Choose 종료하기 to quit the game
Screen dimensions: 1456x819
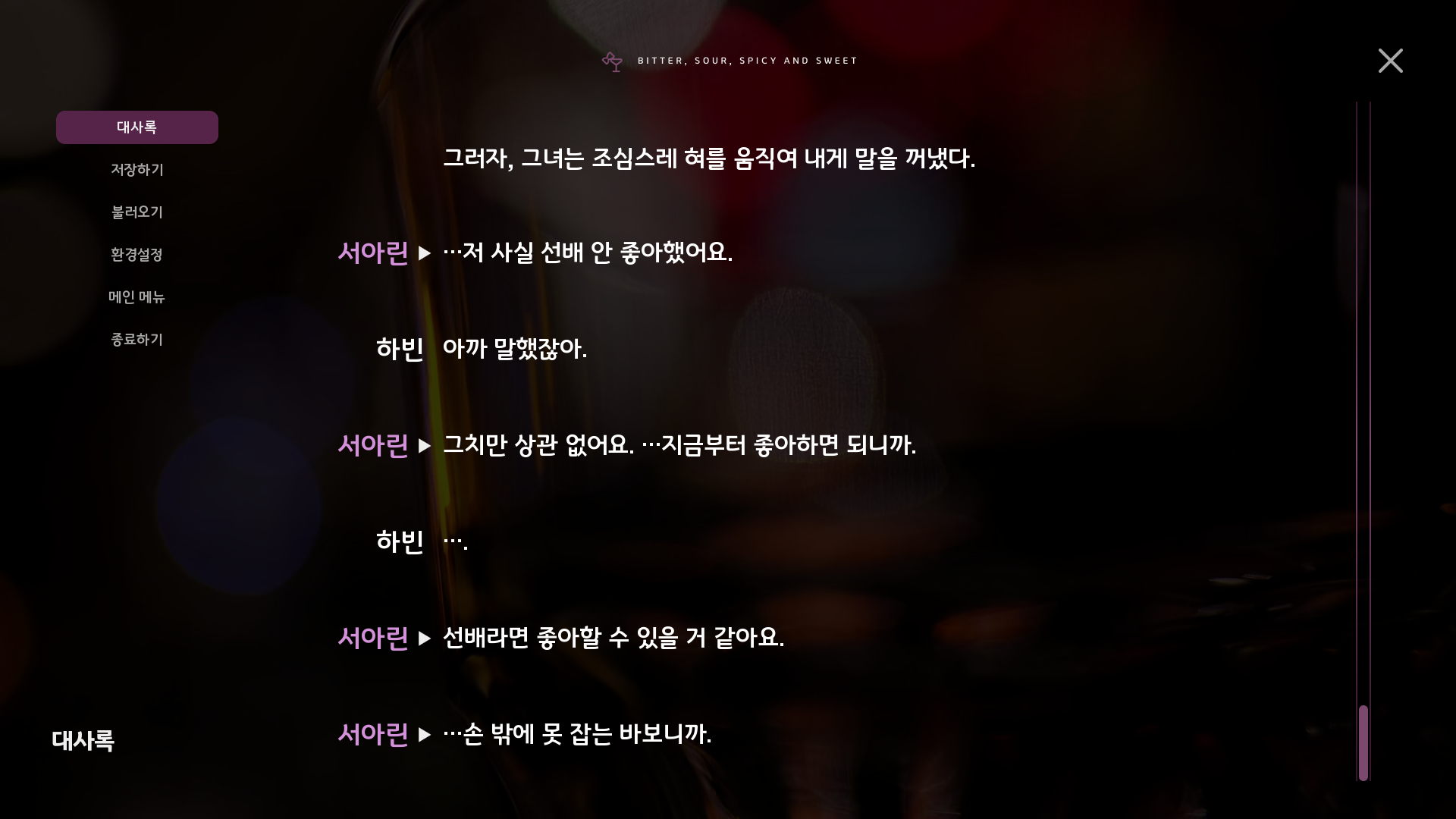(x=137, y=340)
